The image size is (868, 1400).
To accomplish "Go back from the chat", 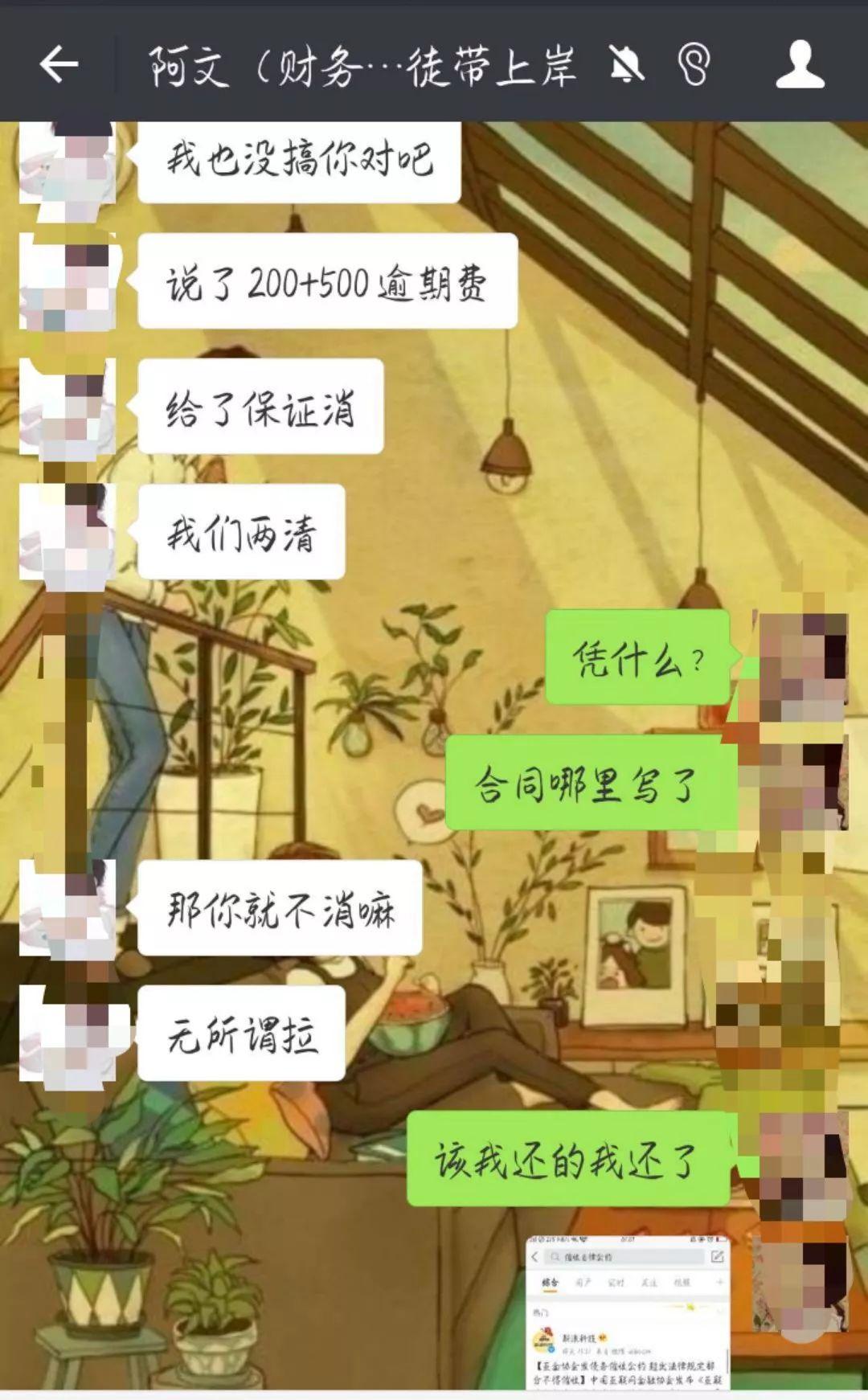I will pos(59,64).
